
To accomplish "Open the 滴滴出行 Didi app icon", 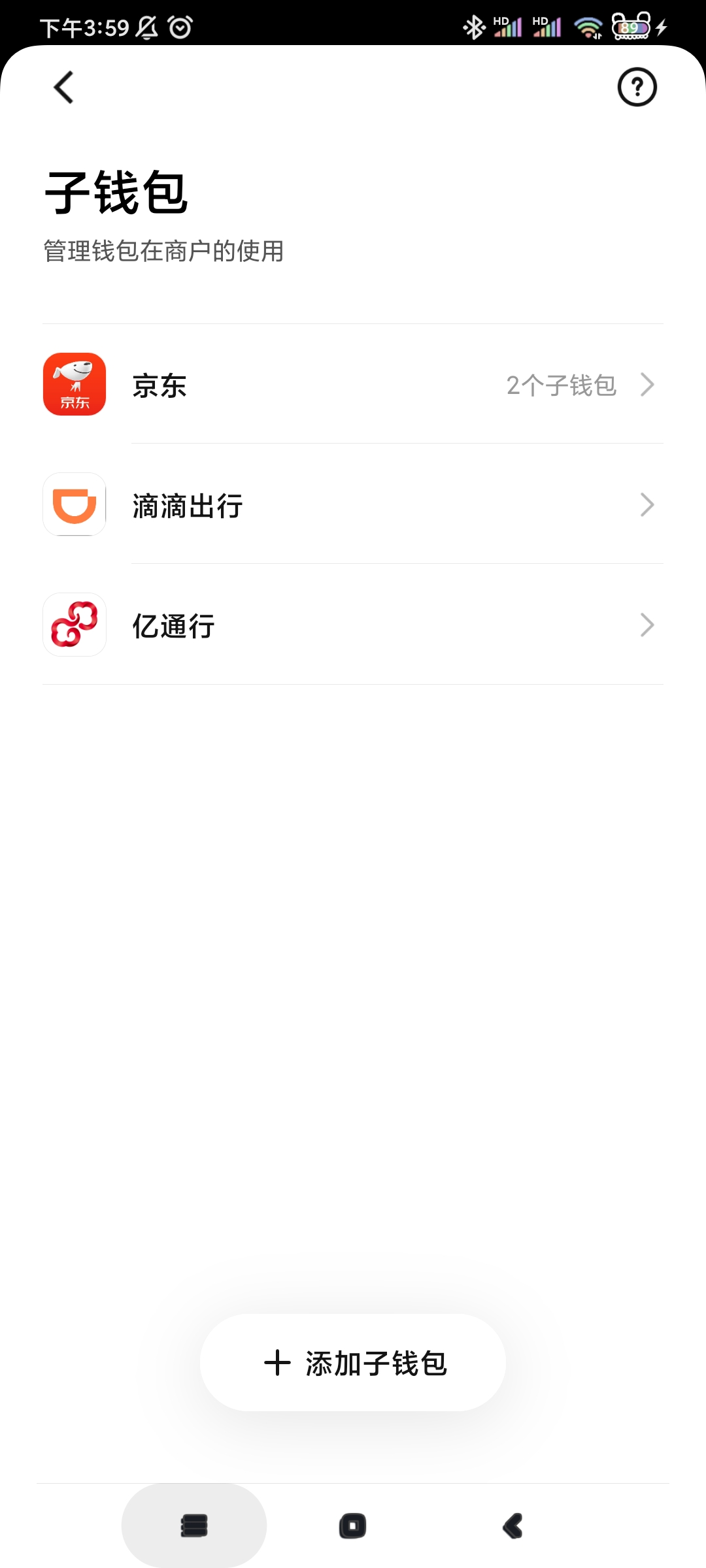I will click(74, 504).
